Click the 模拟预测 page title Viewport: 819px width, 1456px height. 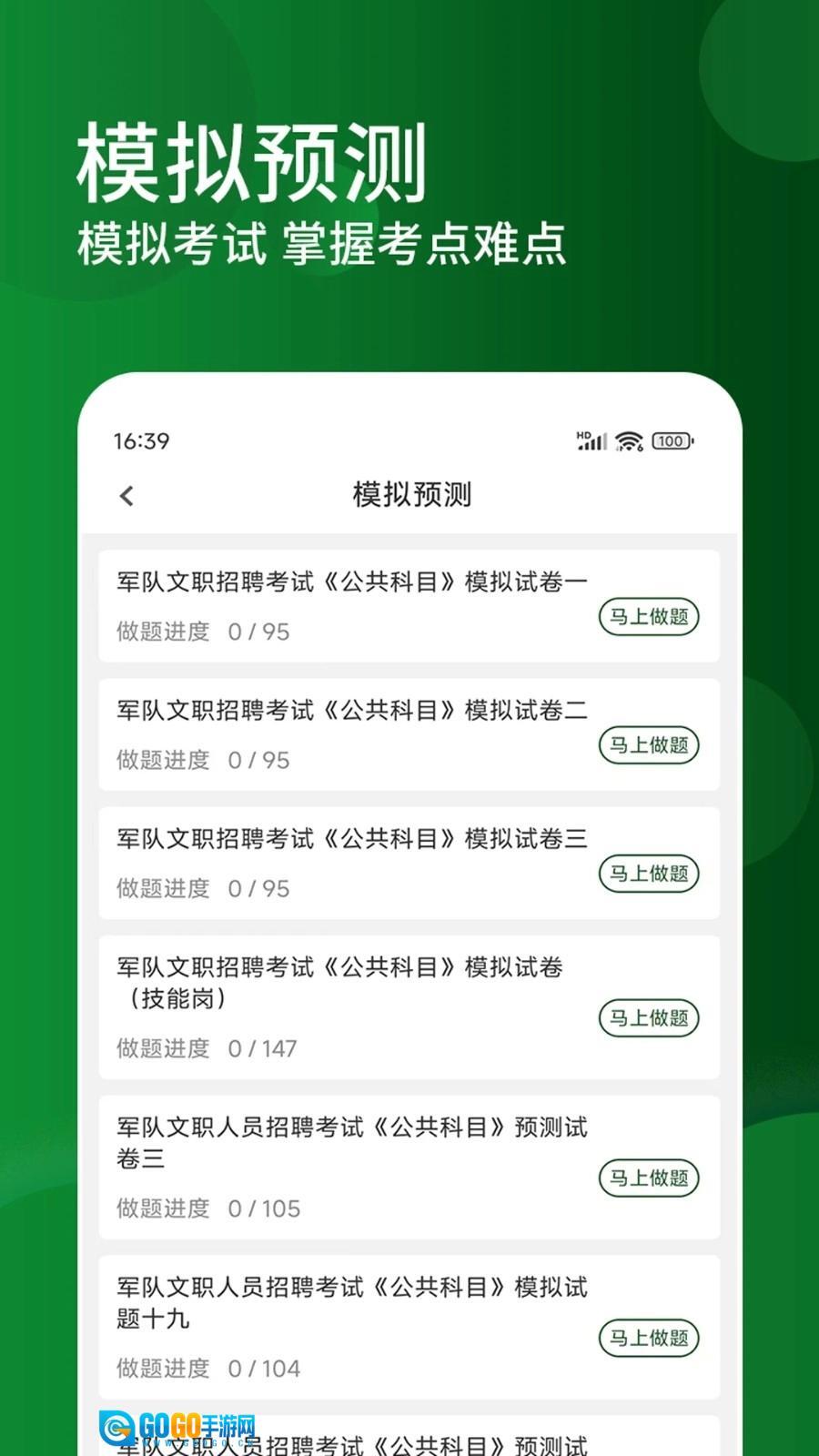409,496
